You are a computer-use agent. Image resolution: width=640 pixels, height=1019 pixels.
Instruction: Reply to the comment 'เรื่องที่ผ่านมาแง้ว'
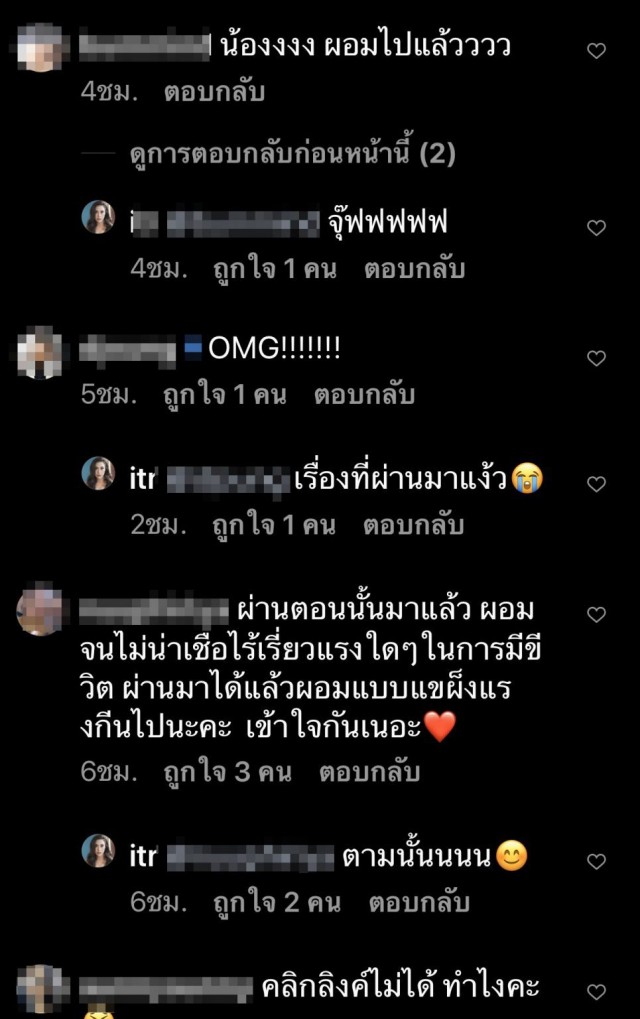coord(413,525)
